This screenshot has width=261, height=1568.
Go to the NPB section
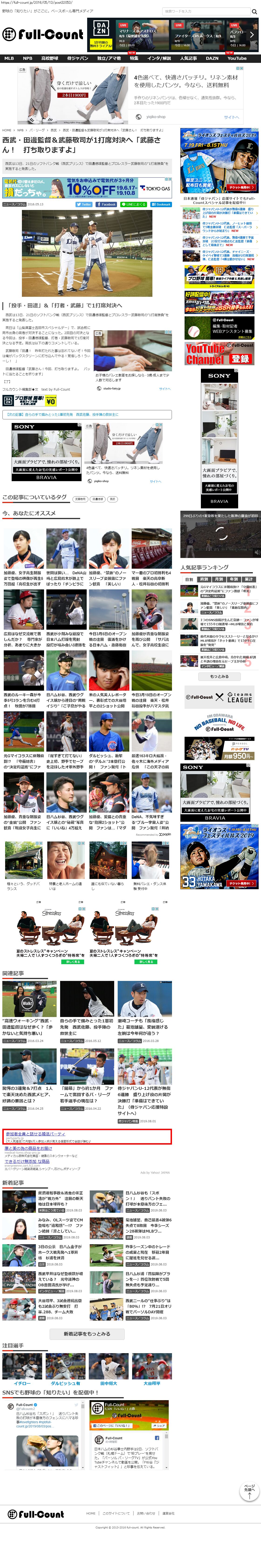(27, 58)
